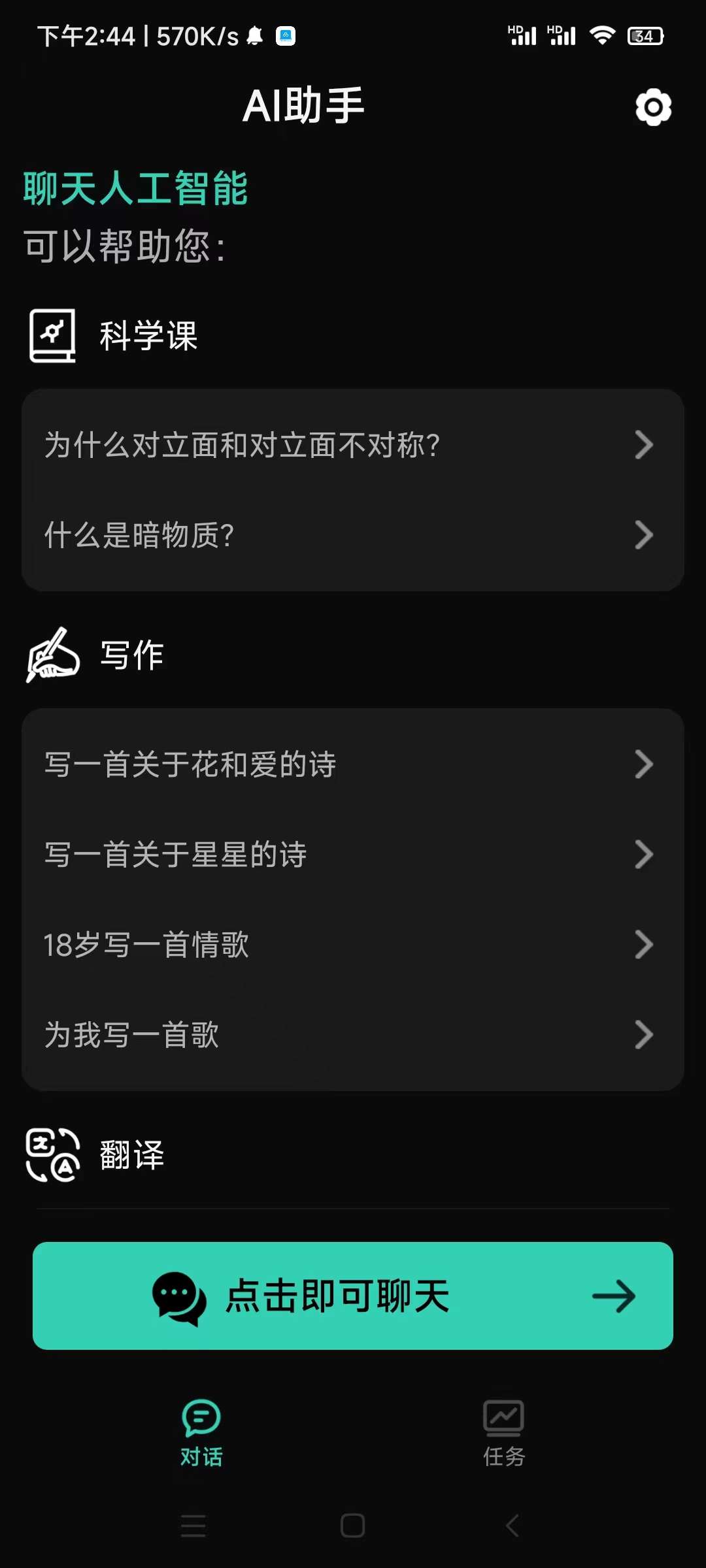The width and height of the screenshot is (706, 1568).
Task: Start chatting with 点击即可聊天 button
Action: (353, 1296)
